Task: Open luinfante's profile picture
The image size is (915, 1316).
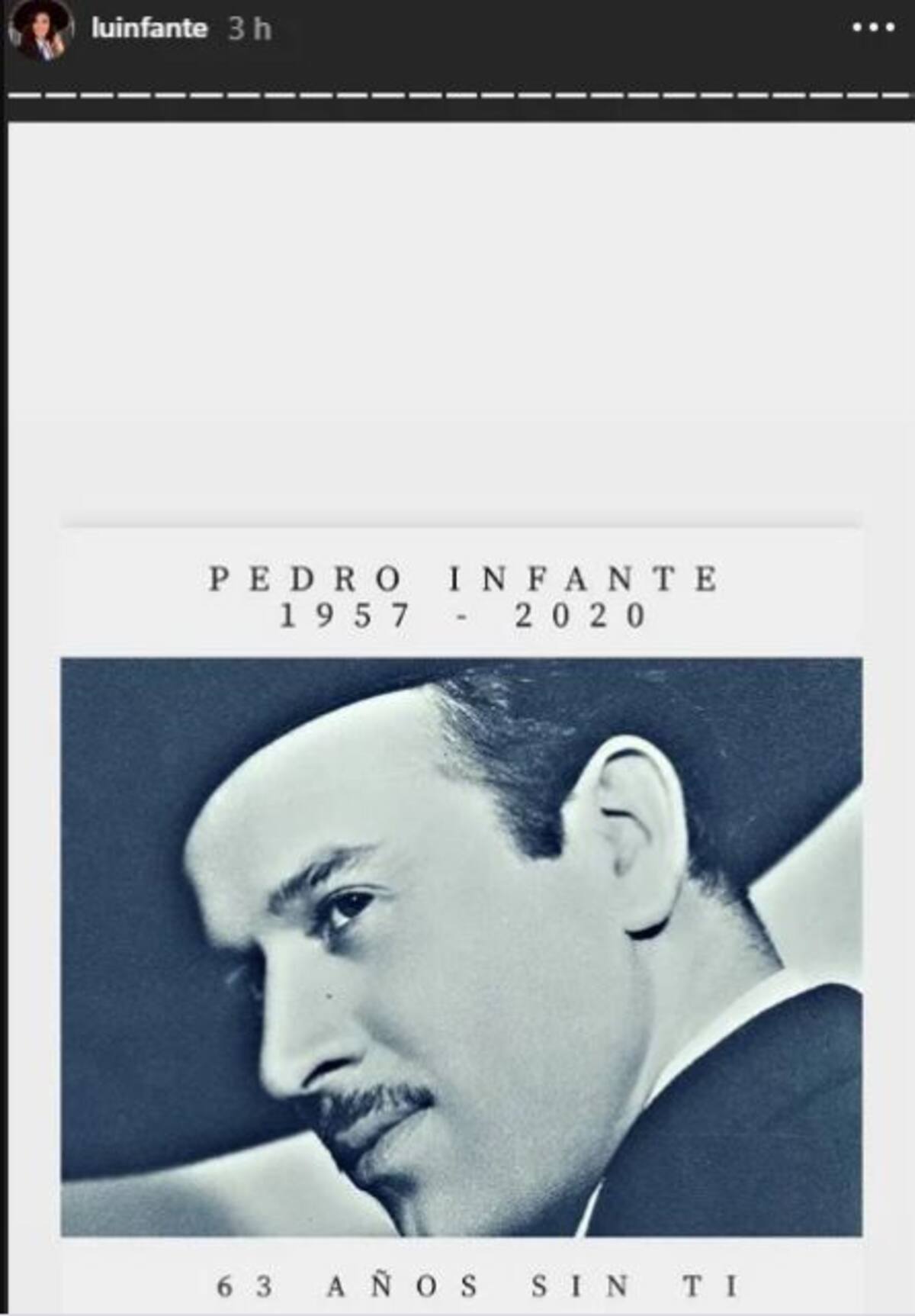Action: (x=42, y=31)
